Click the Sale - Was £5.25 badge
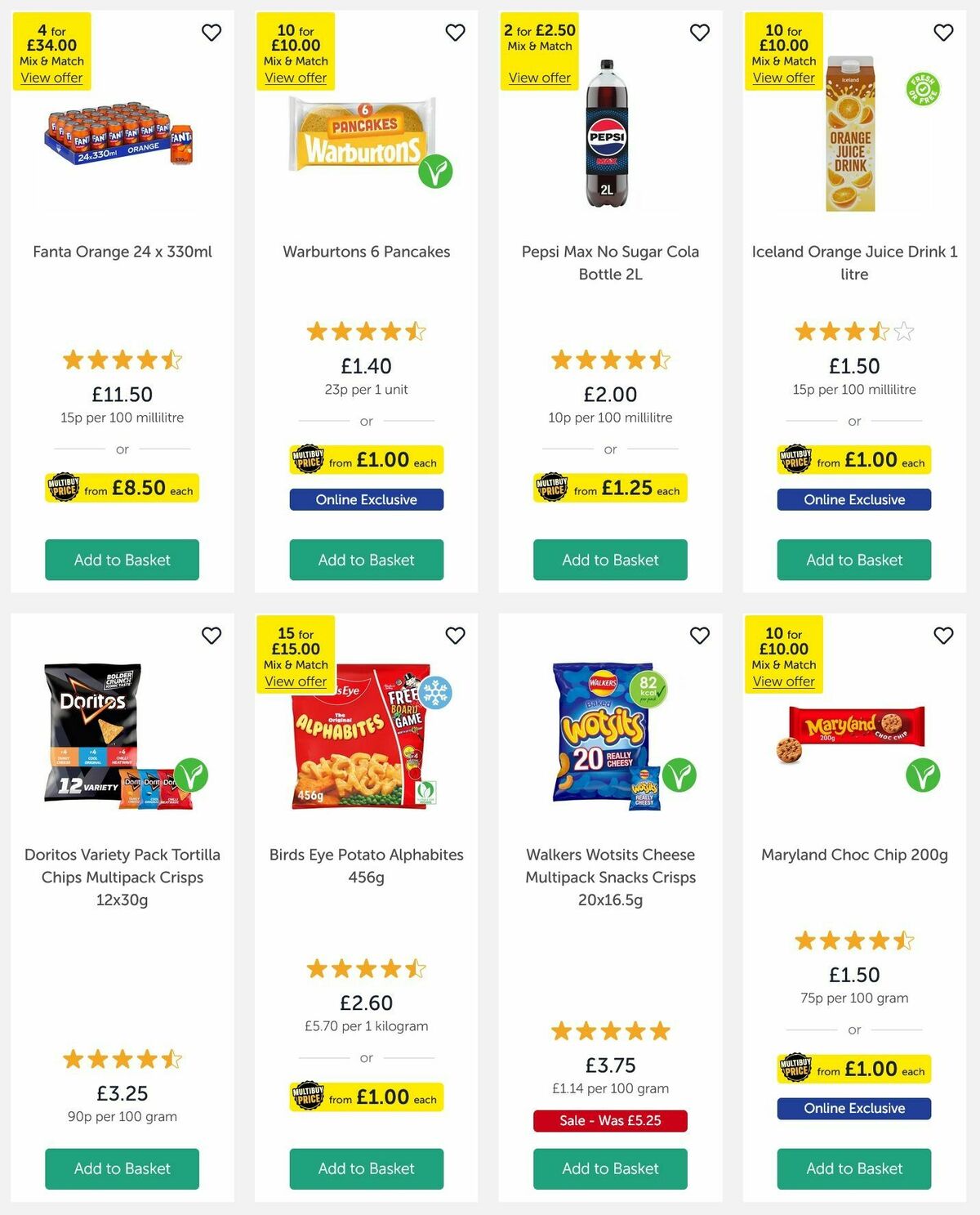980x1215 pixels. [610, 1121]
